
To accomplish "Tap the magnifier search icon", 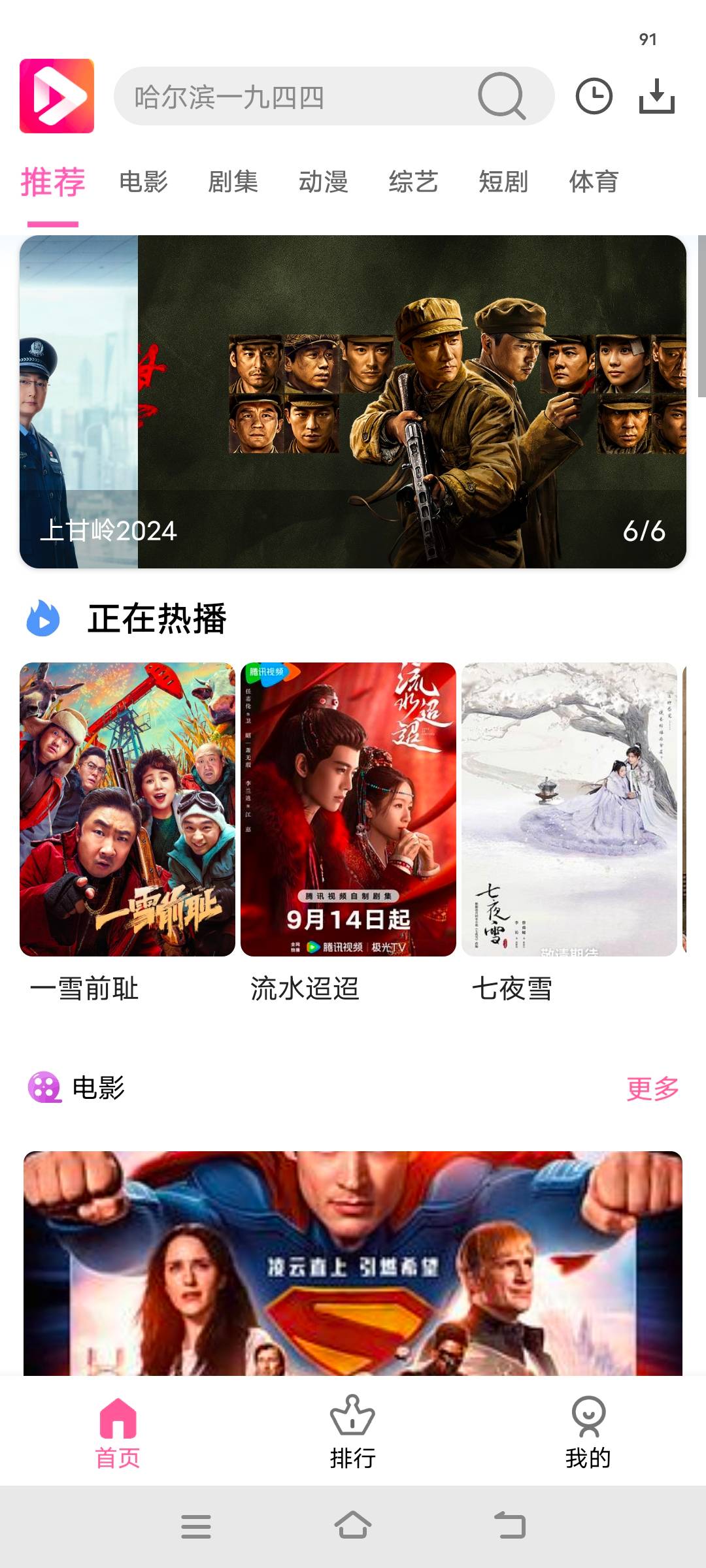I will point(501,96).
